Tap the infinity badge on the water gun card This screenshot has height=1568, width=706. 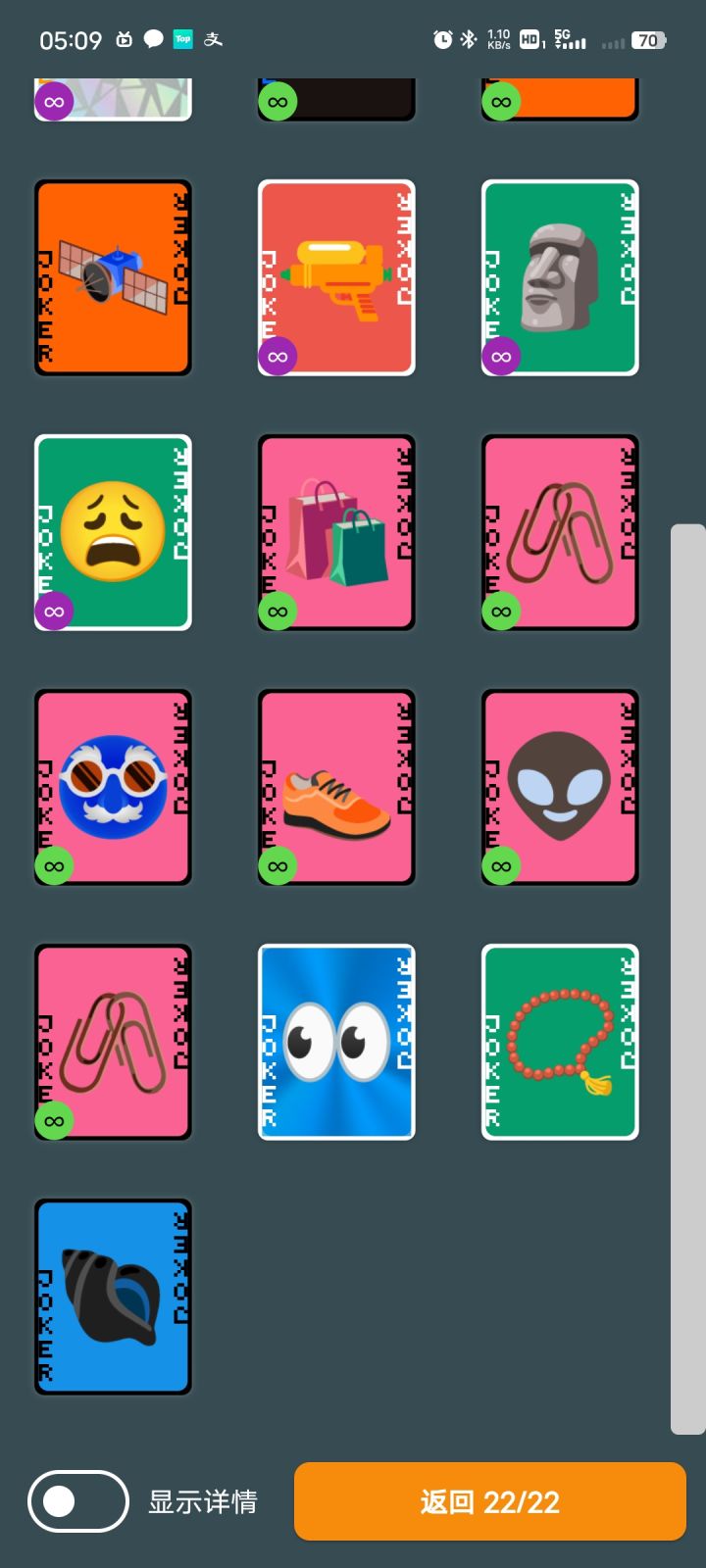(x=276, y=356)
